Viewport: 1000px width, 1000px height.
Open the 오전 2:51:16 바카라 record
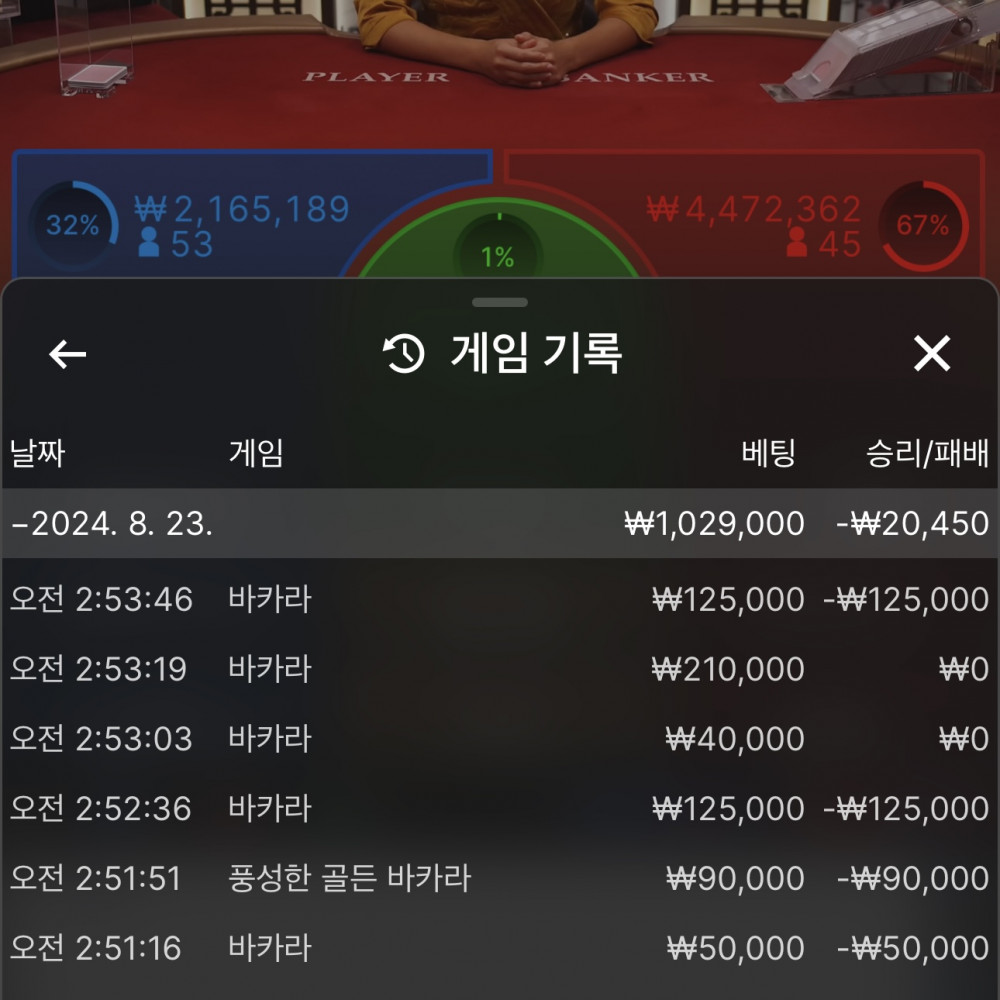click(500, 947)
